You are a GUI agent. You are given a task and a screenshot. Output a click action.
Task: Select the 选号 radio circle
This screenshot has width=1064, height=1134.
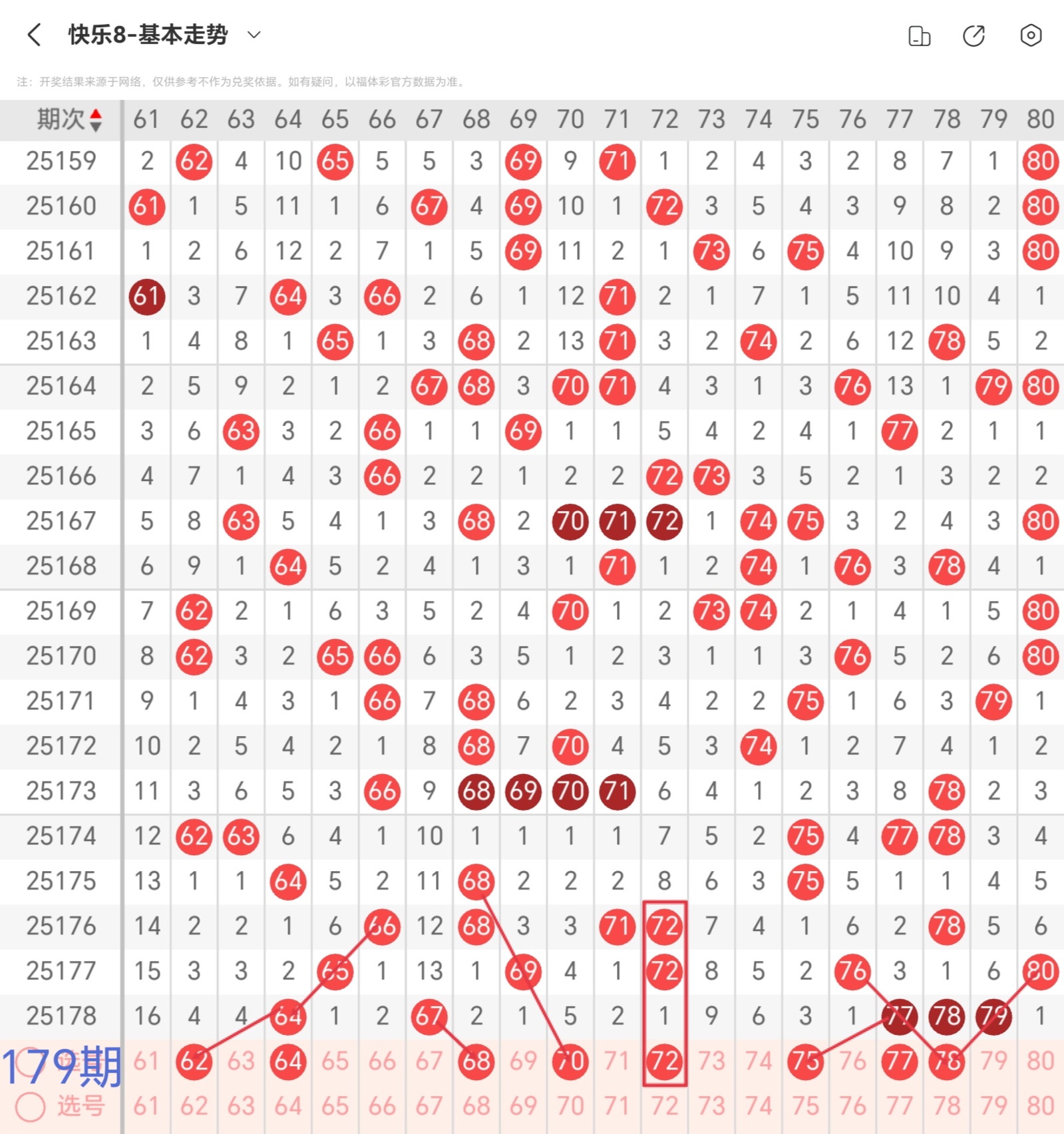tap(30, 1107)
